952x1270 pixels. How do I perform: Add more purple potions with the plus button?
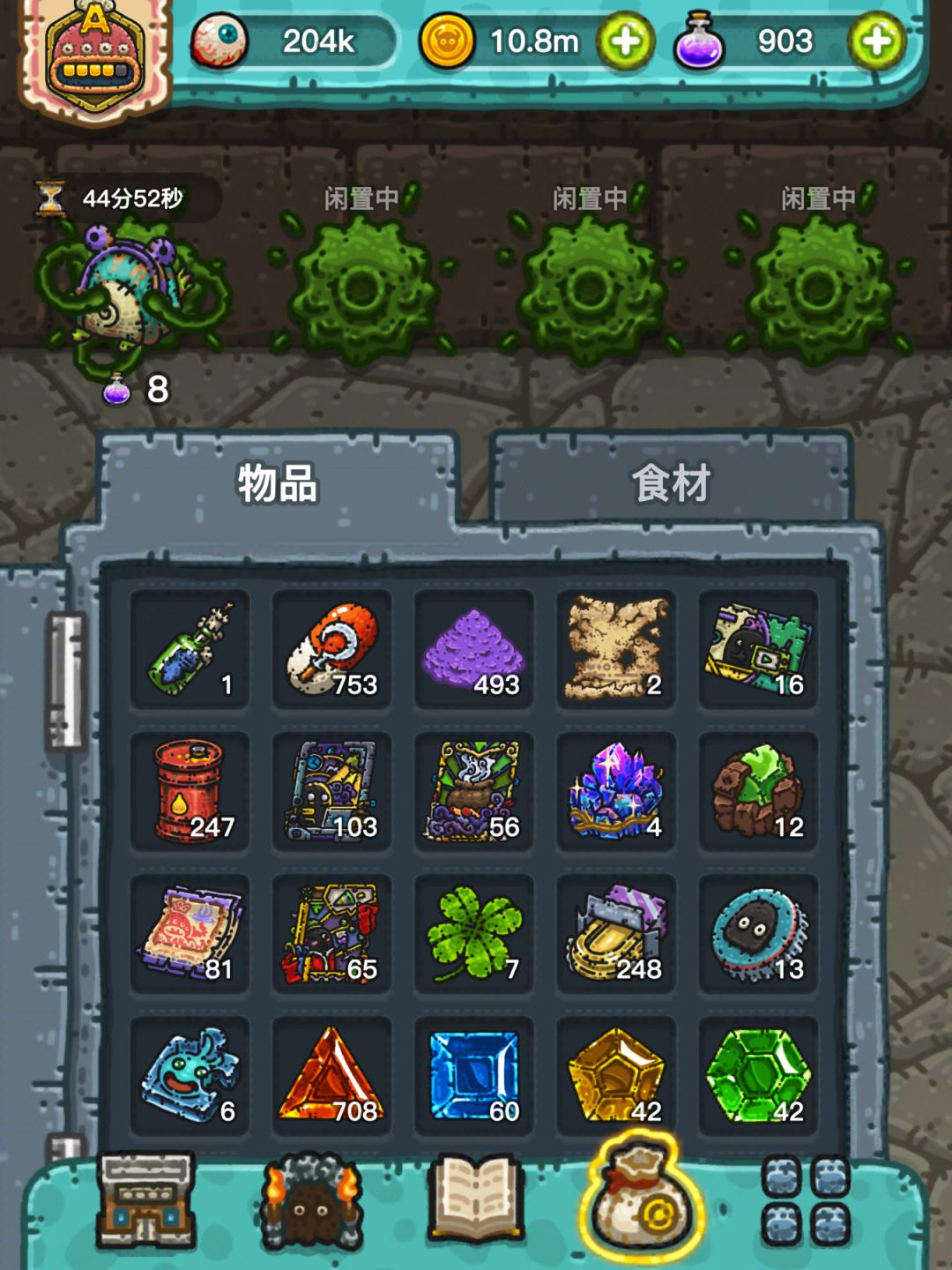coord(876,41)
